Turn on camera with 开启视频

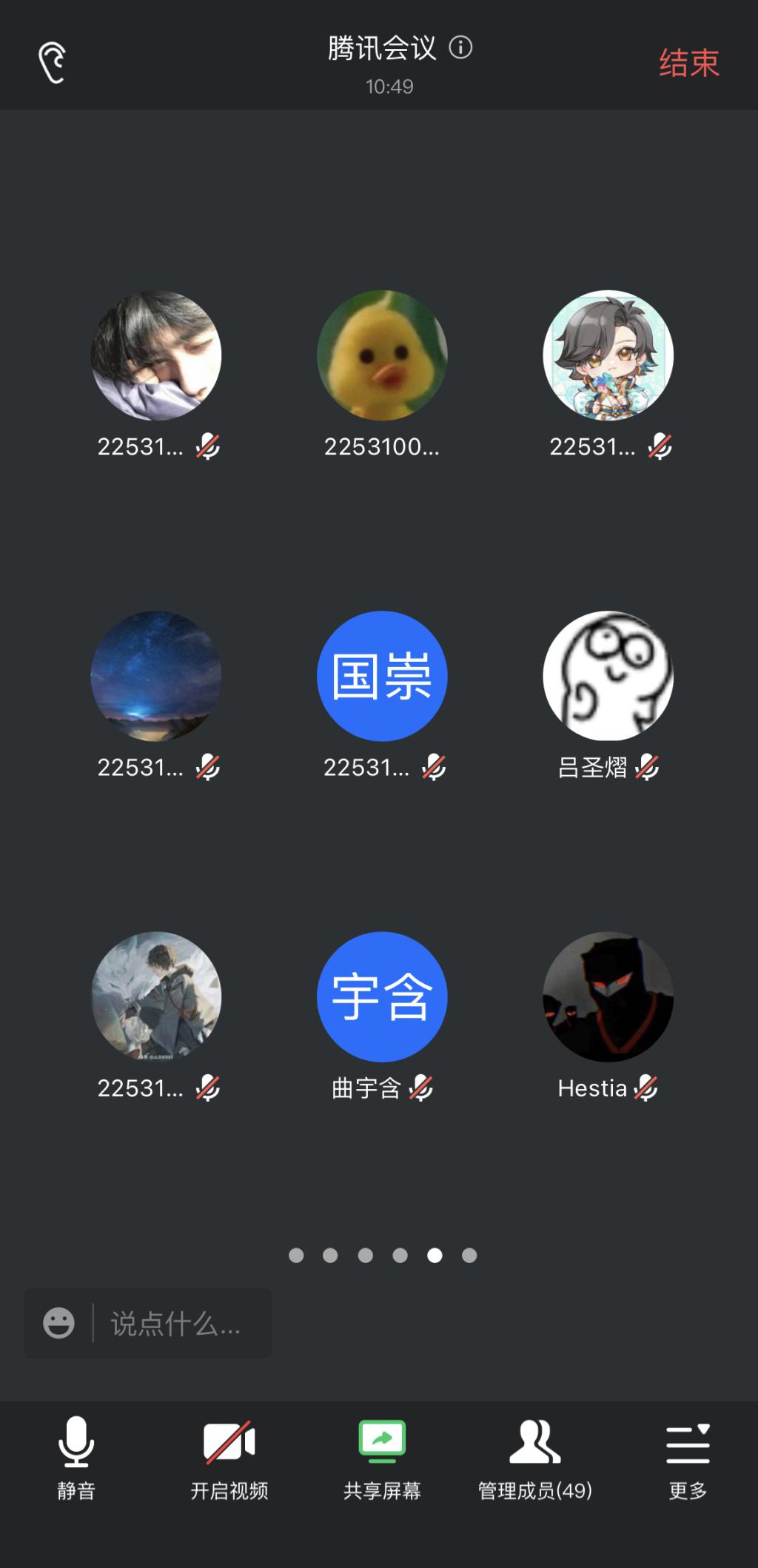click(x=229, y=1458)
